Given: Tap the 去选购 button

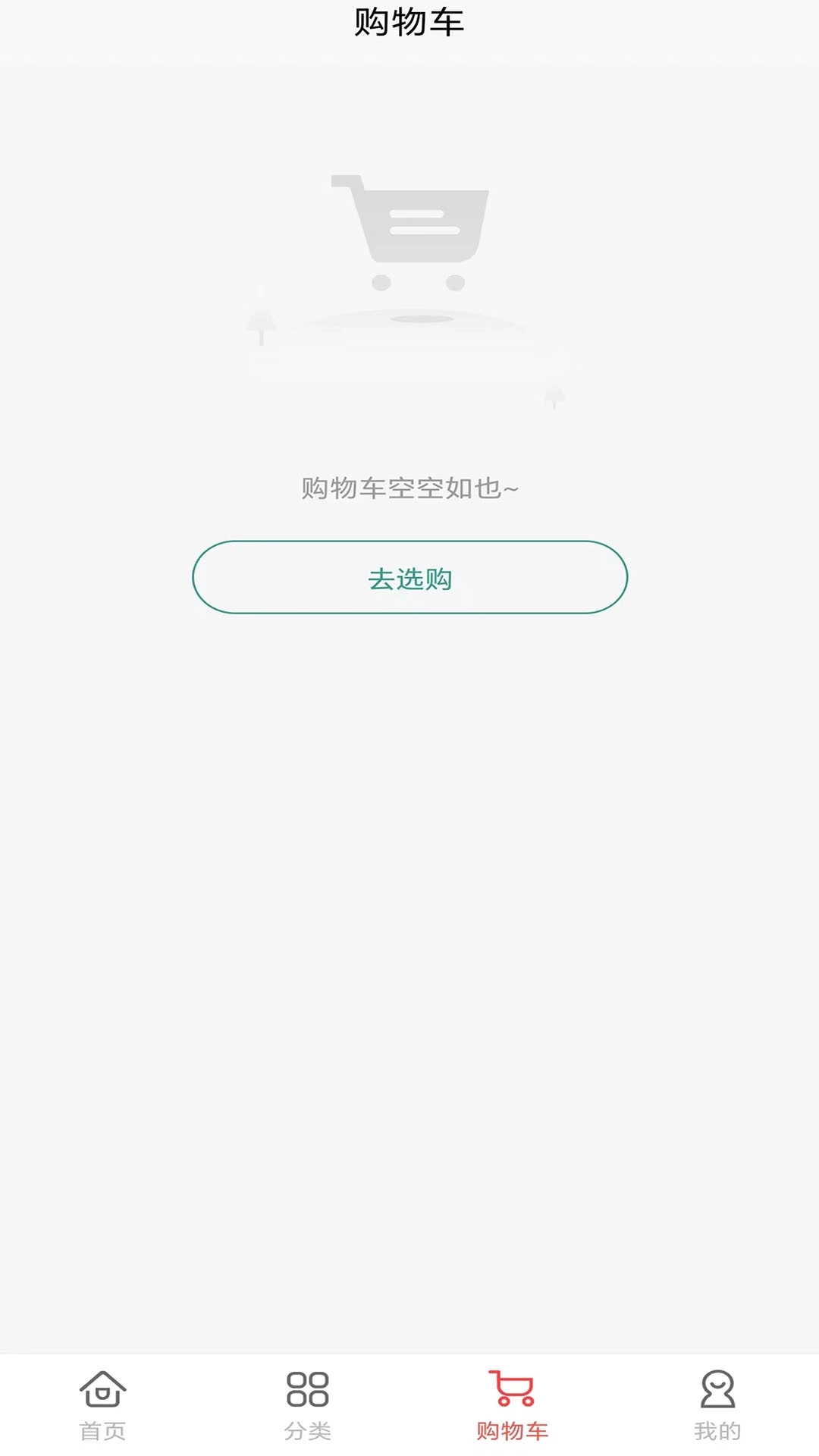Looking at the screenshot, I should tap(409, 578).
